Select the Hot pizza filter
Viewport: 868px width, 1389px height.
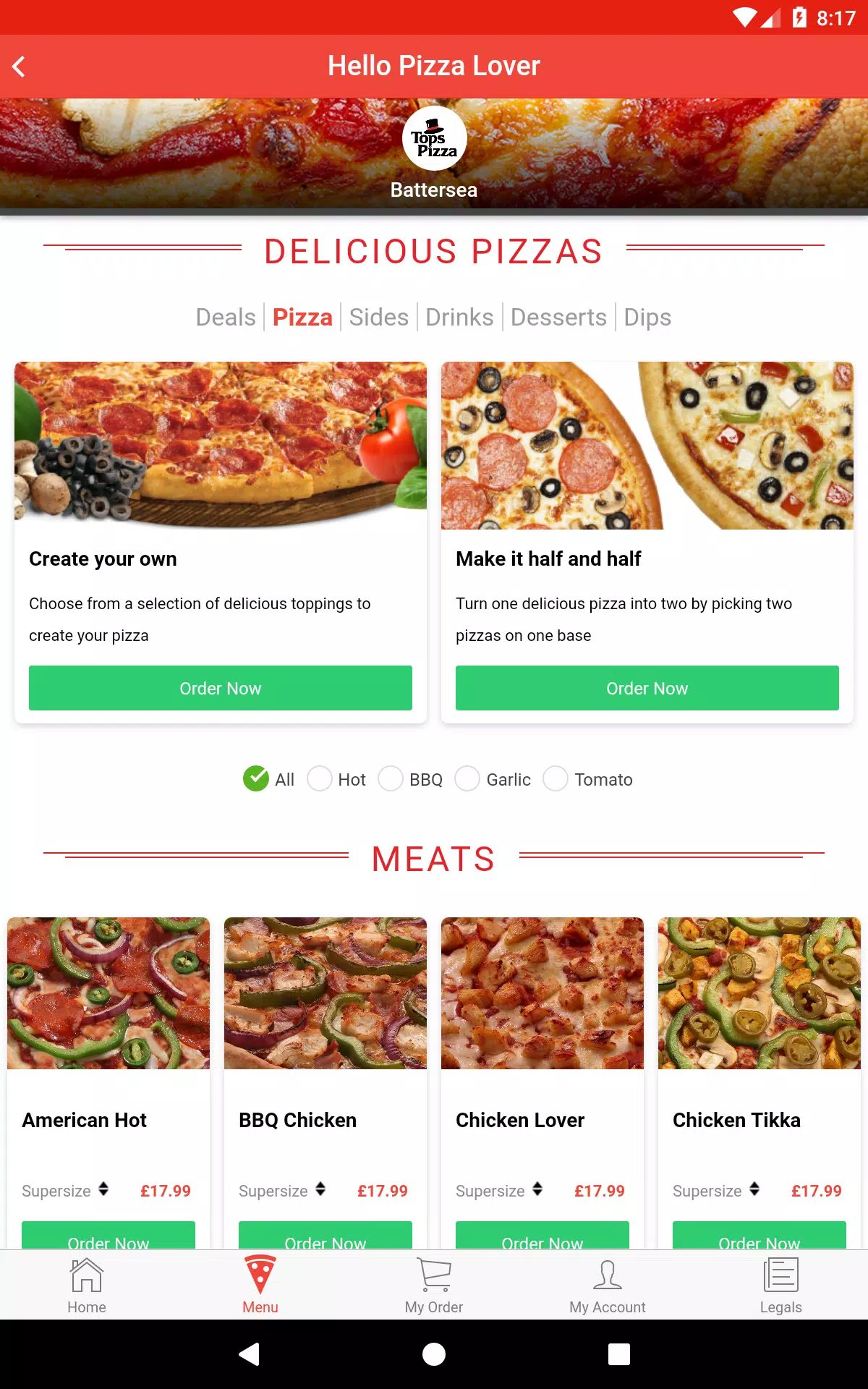(x=319, y=779)
